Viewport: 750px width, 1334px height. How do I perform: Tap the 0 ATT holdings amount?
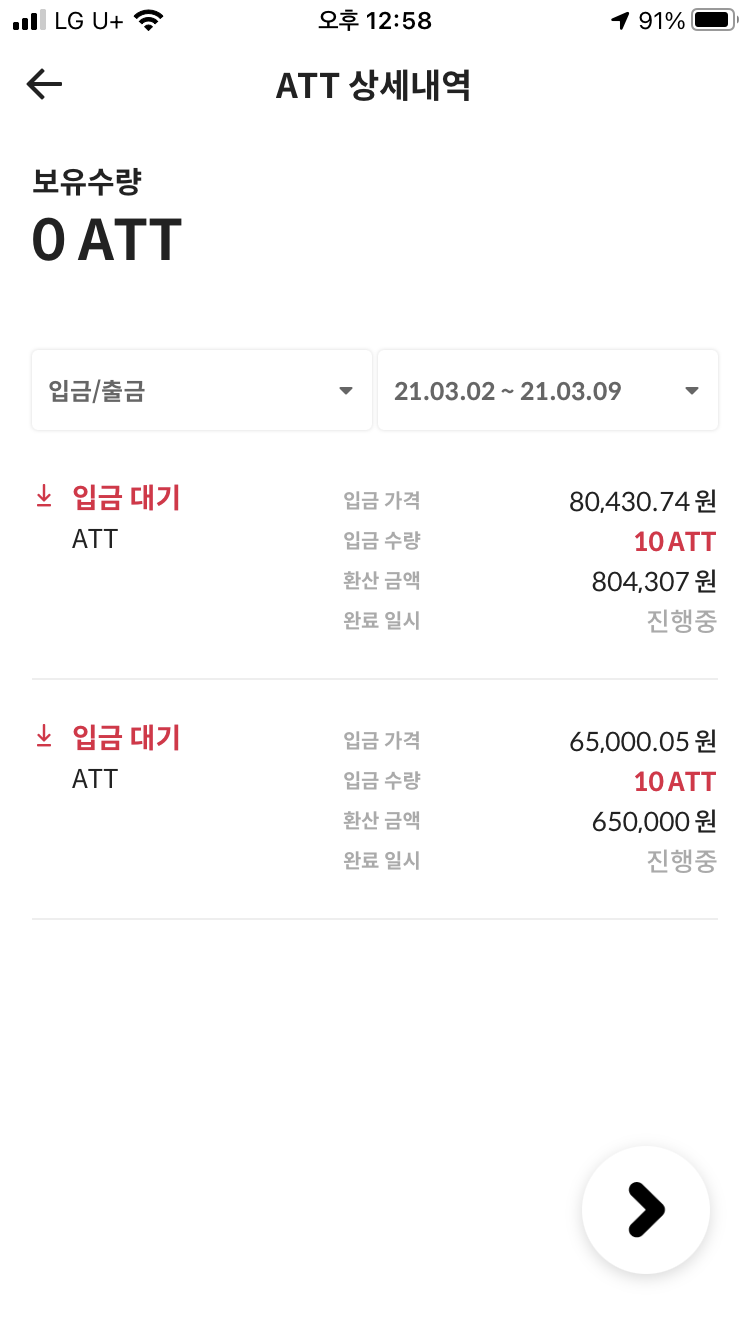click(x=106, y=238)
